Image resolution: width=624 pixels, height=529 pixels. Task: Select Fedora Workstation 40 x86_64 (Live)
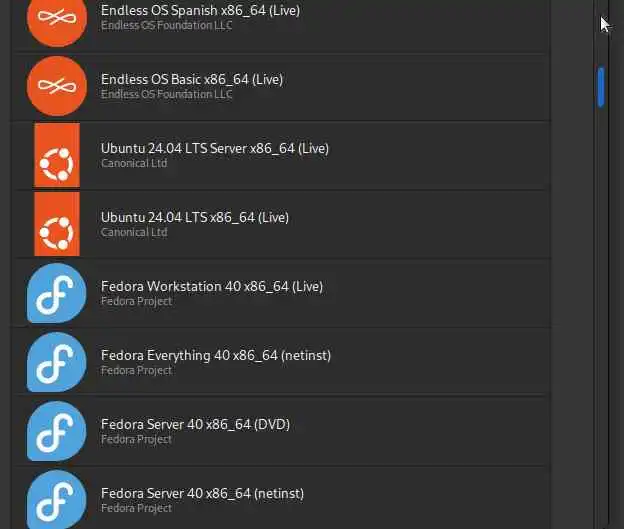[211, 293]
